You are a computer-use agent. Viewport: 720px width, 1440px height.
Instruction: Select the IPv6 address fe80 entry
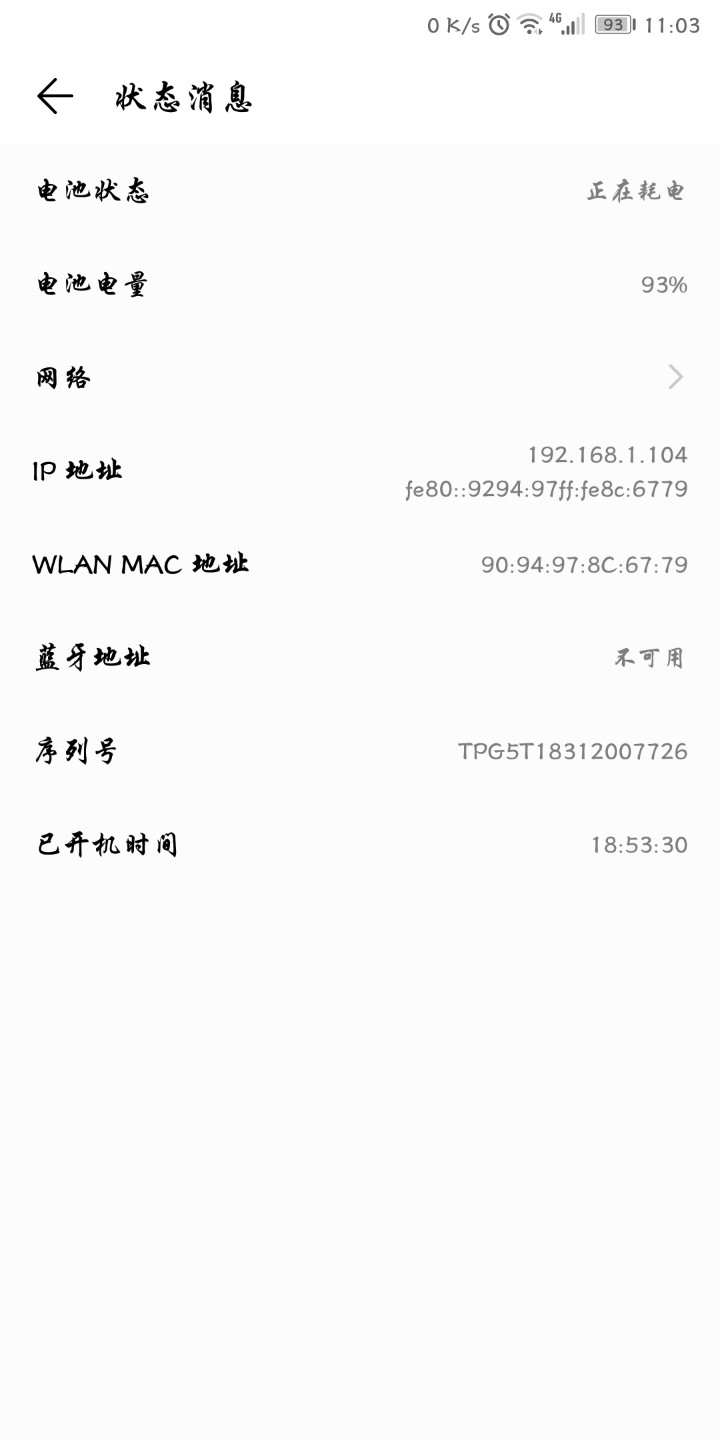click(x=545, y=489)
